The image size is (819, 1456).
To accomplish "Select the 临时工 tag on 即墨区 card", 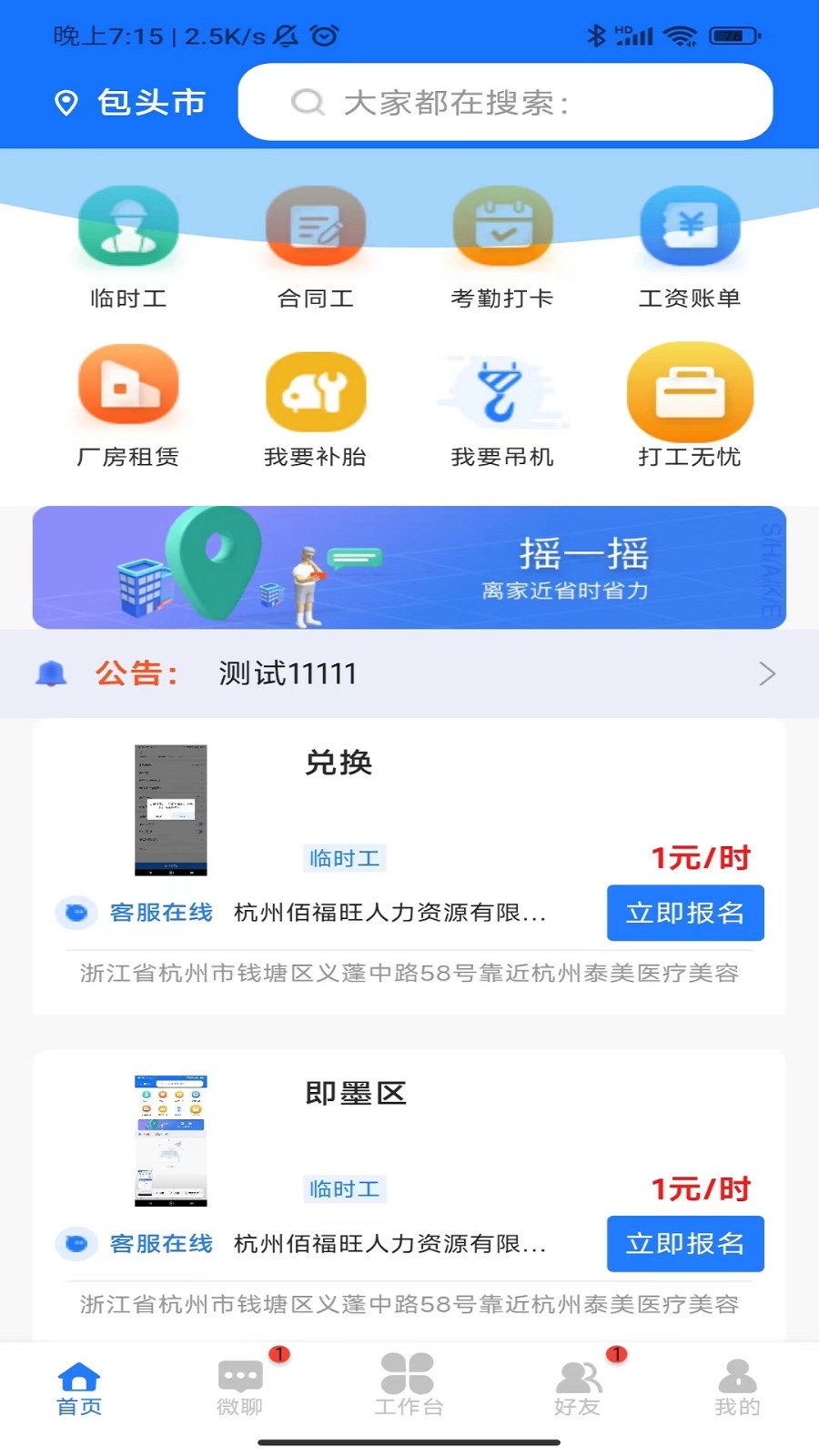I will point(345,1188).
